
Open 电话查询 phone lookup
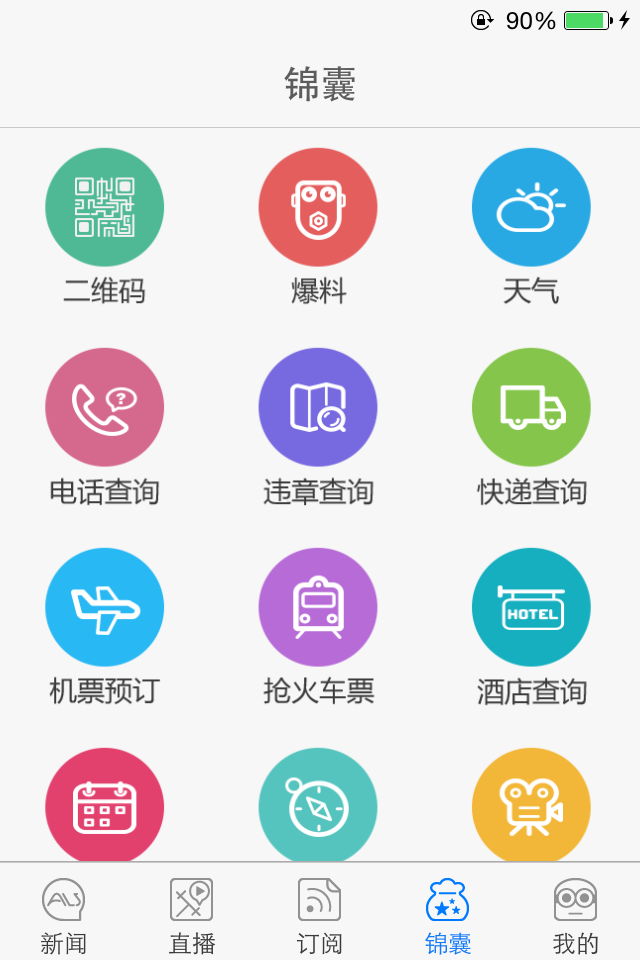(x=104, y=407)
